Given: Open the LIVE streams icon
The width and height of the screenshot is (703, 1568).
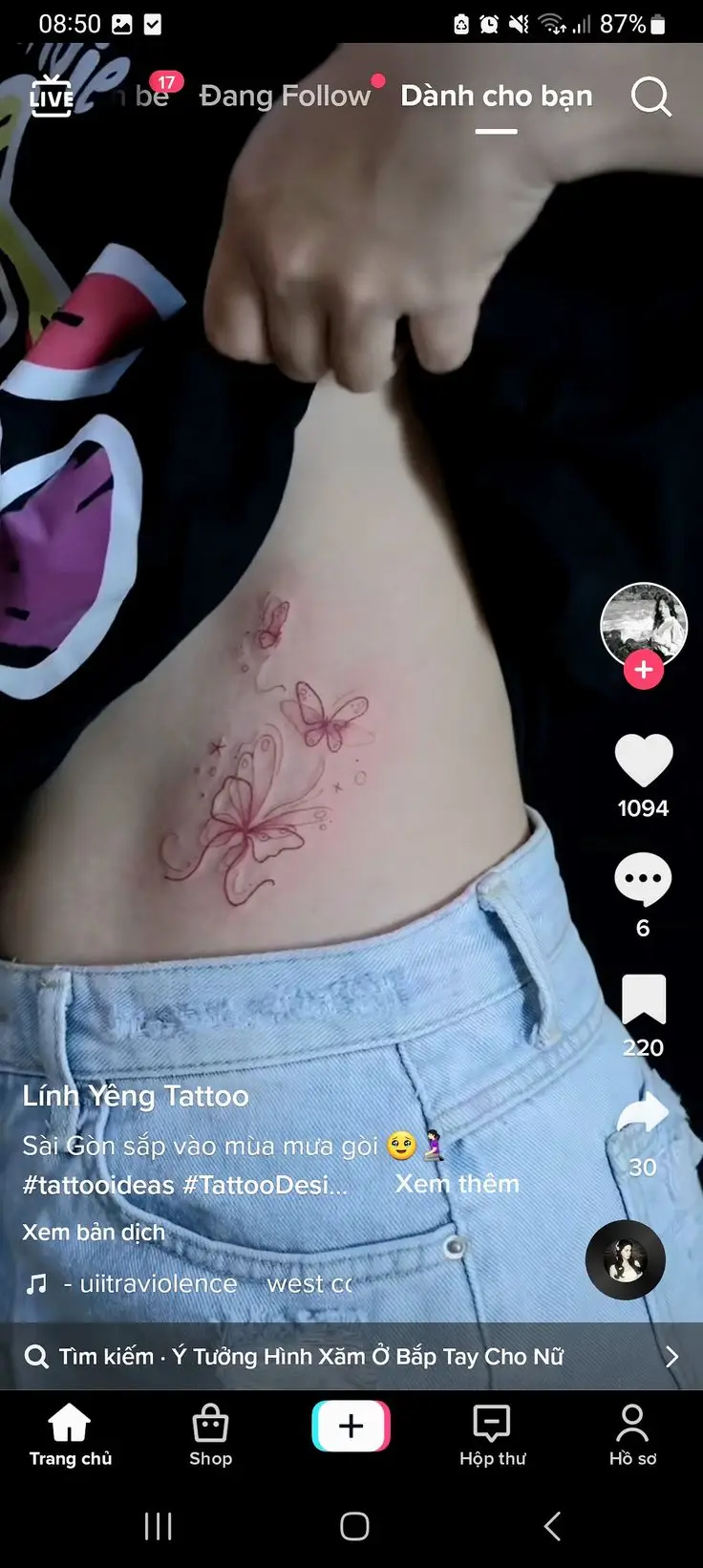Looking at the screenshot, I should point(52,96).
